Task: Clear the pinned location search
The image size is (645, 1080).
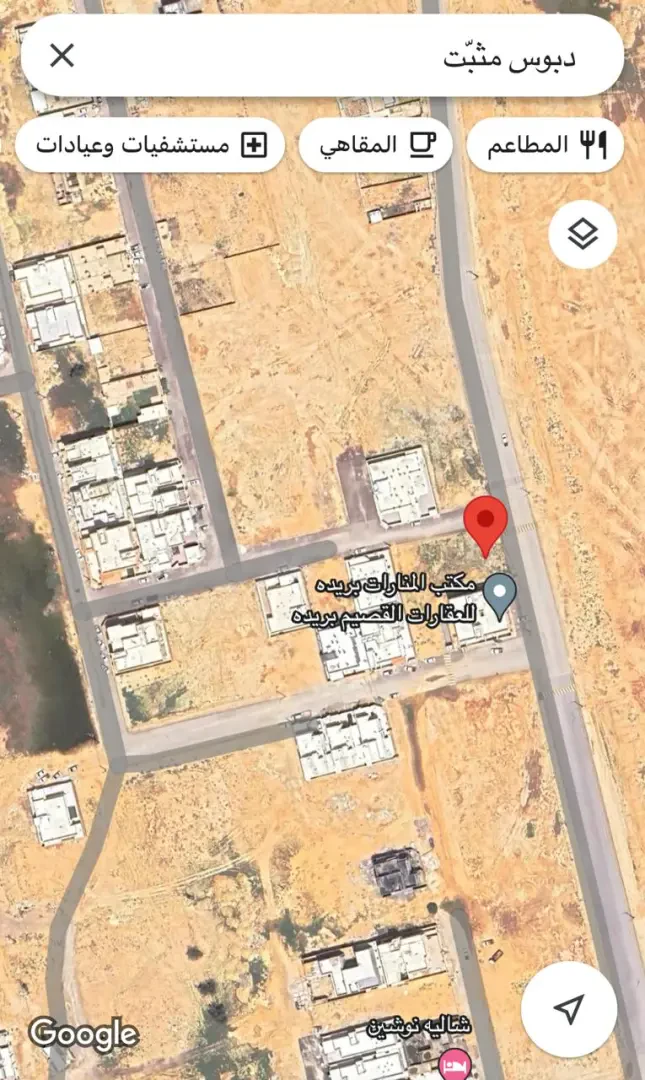Action: (x=62, y=56)
